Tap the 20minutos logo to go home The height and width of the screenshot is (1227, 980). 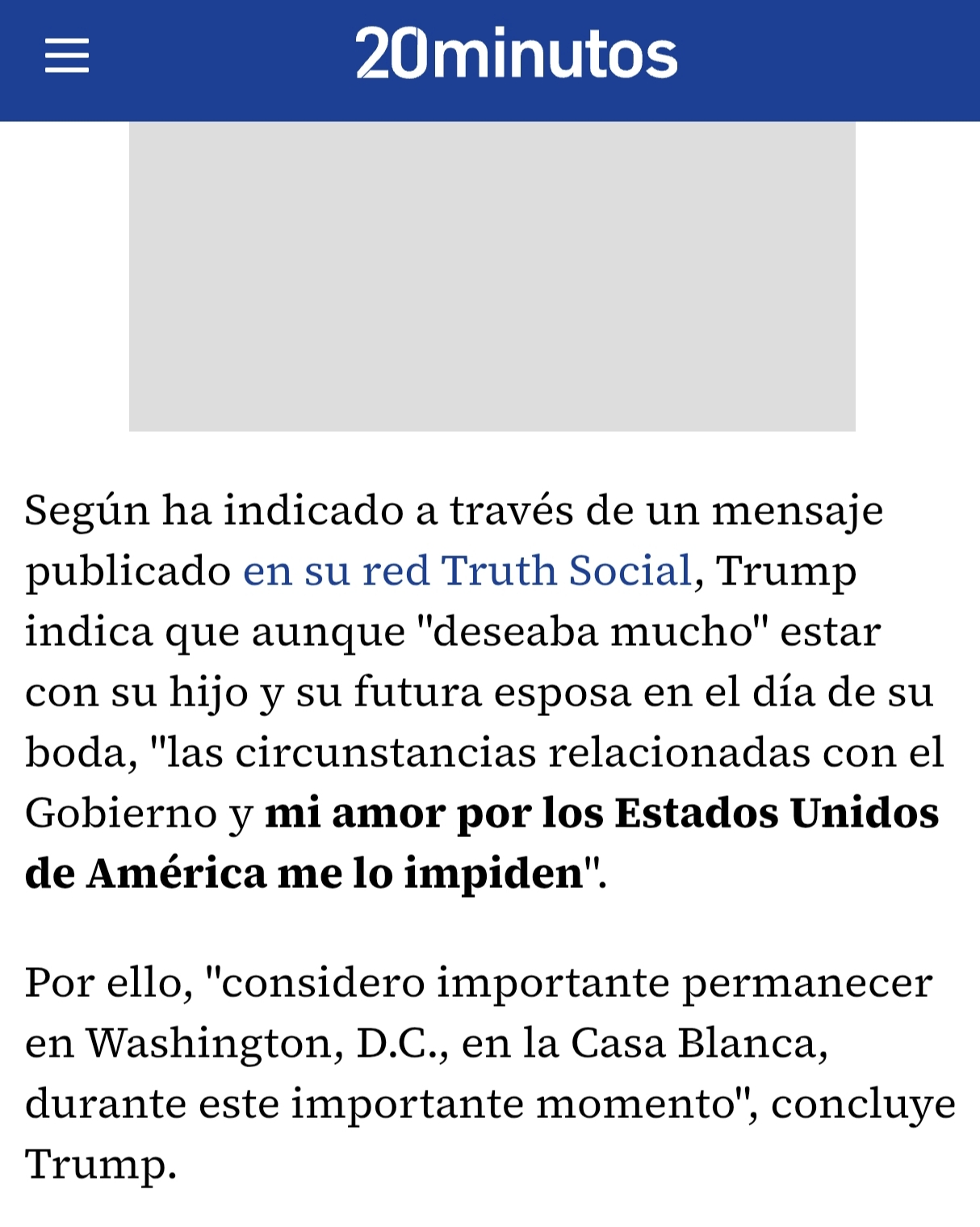tap(517, 53)
